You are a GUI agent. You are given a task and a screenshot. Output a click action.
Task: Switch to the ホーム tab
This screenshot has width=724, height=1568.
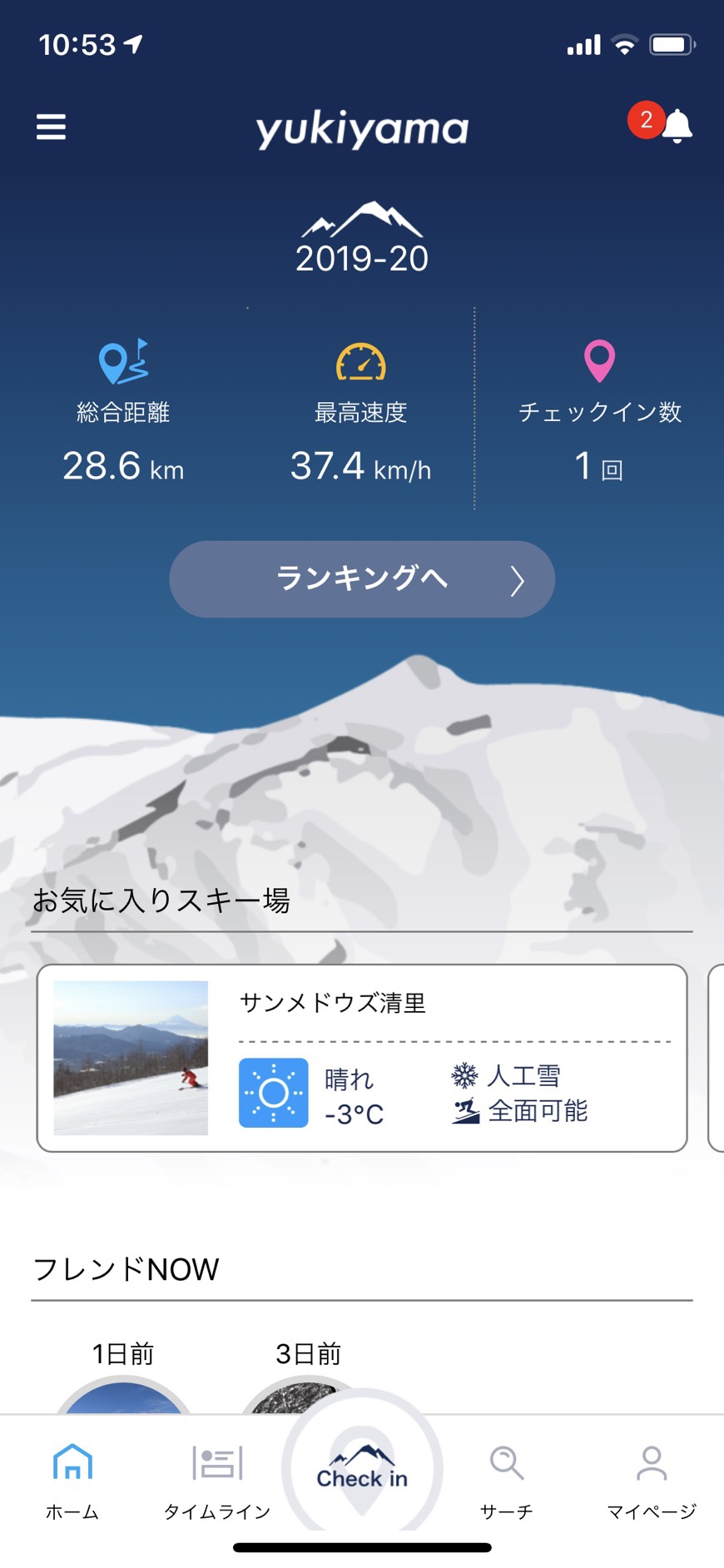pos(72,1479)
